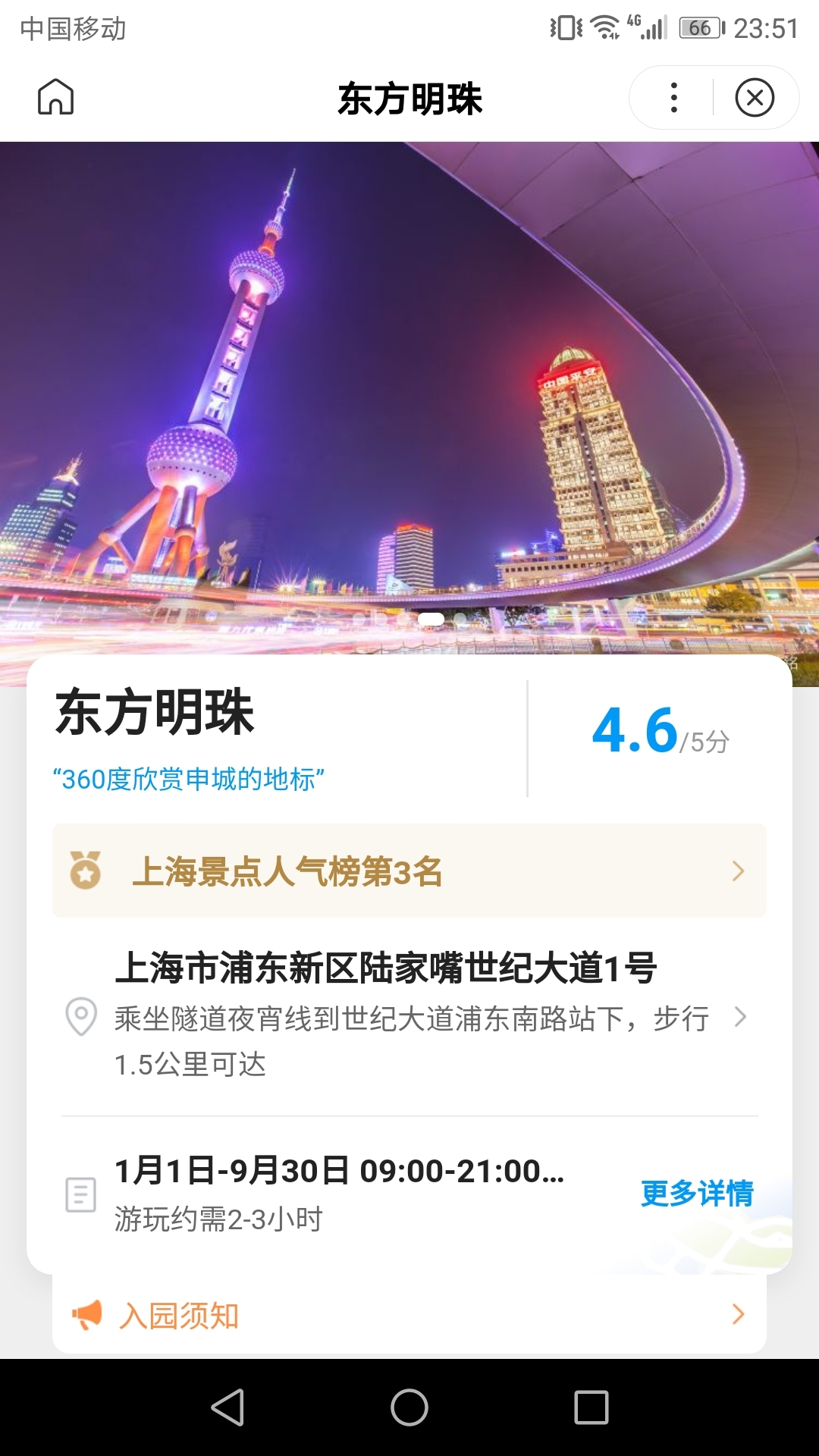The width and height of the screenshot is (819, 1456).
Task: Open the 入园须知 admission notice
Action: (x=409, y=1315)
